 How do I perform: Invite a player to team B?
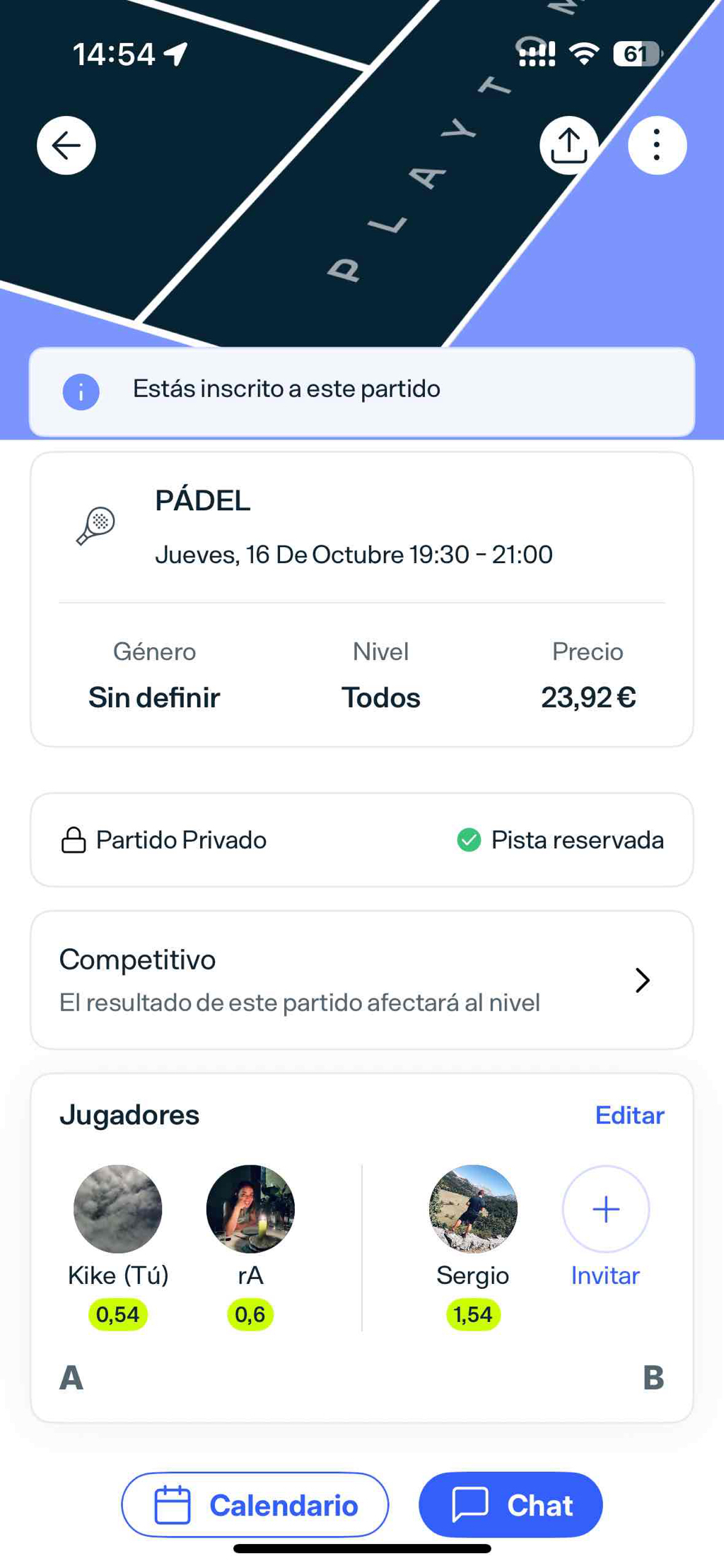pyautogui.click(x=605, y=1210)
